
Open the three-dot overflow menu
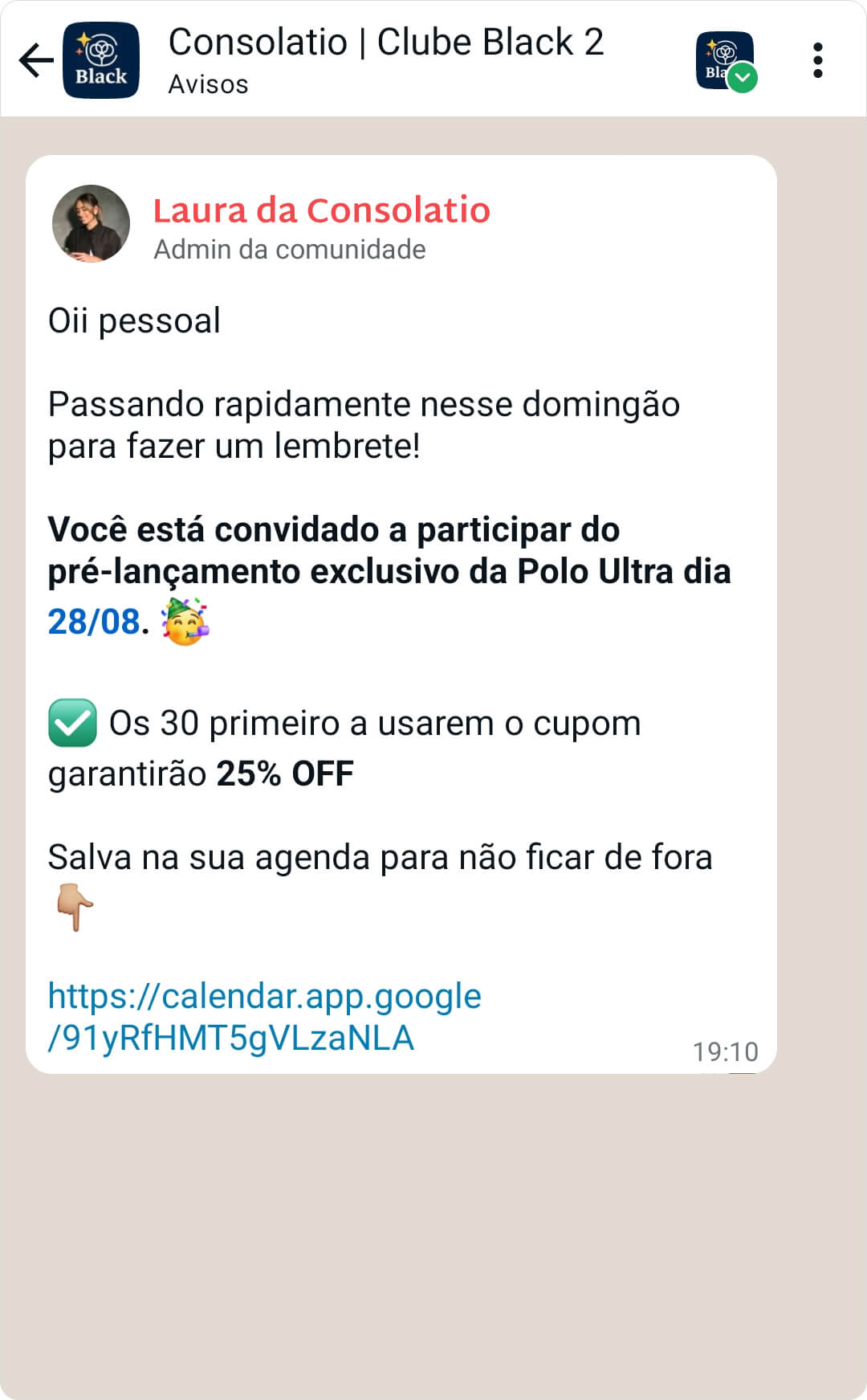pyautogui.click(x=817, y=60)
